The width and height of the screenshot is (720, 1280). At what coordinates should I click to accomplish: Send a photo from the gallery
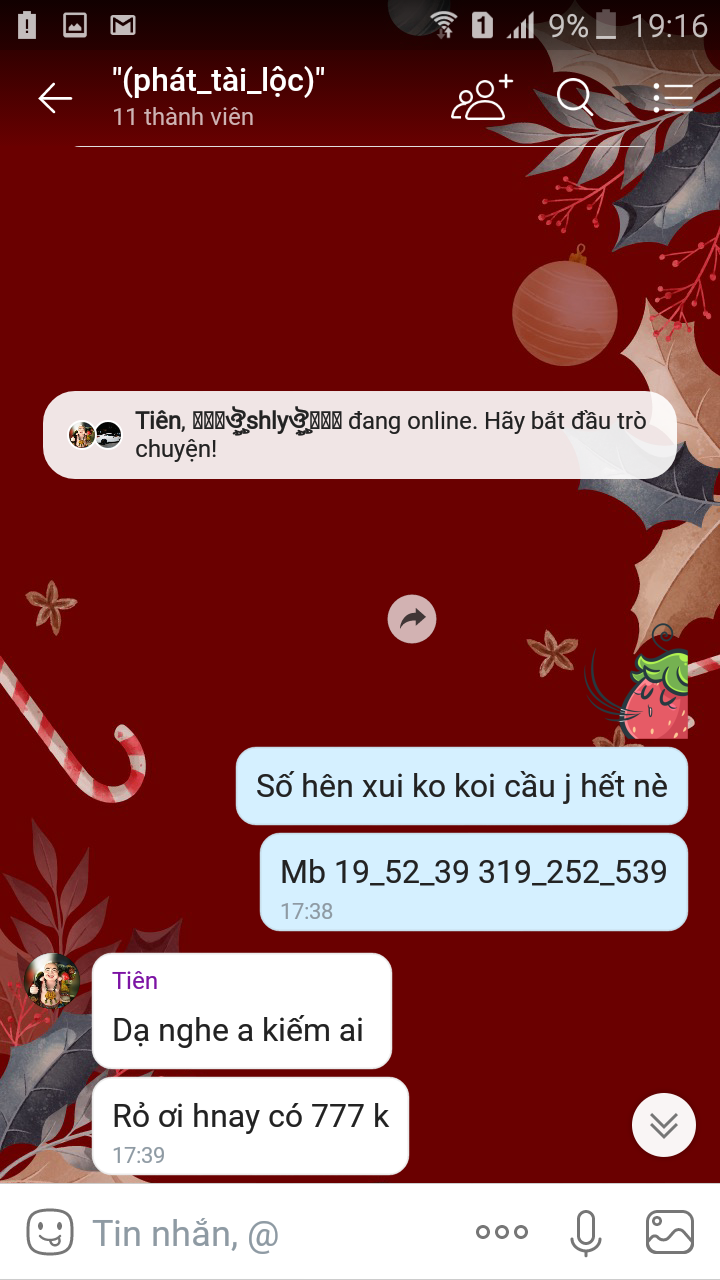(x=669, y=1232)
